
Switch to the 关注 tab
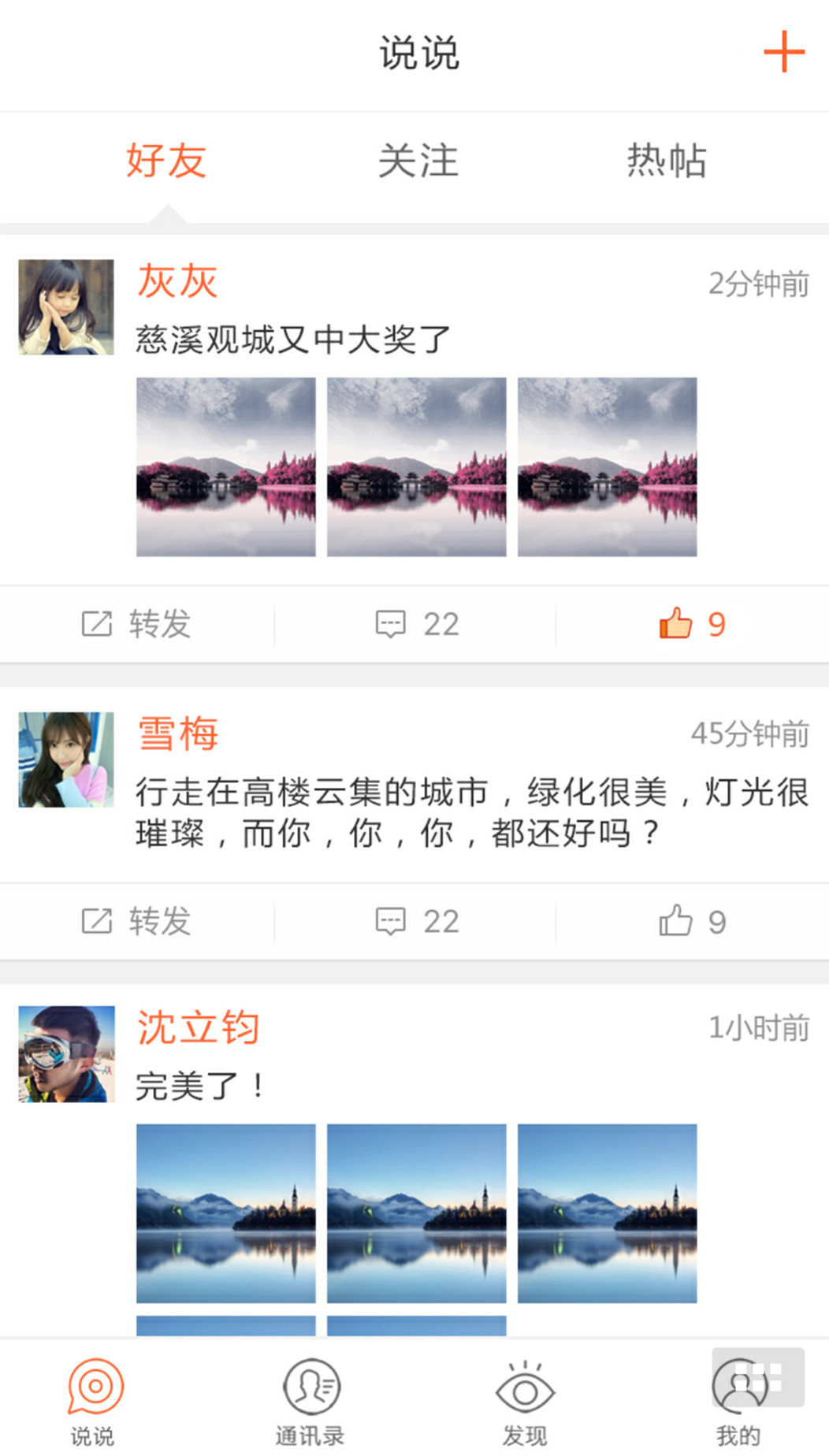coord(418,161)
